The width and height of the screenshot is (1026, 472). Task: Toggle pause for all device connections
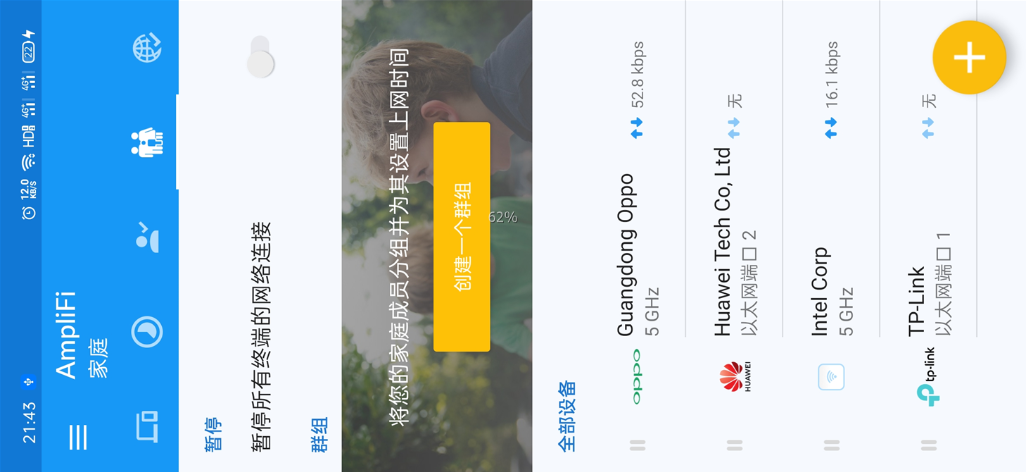coord(260,56)
